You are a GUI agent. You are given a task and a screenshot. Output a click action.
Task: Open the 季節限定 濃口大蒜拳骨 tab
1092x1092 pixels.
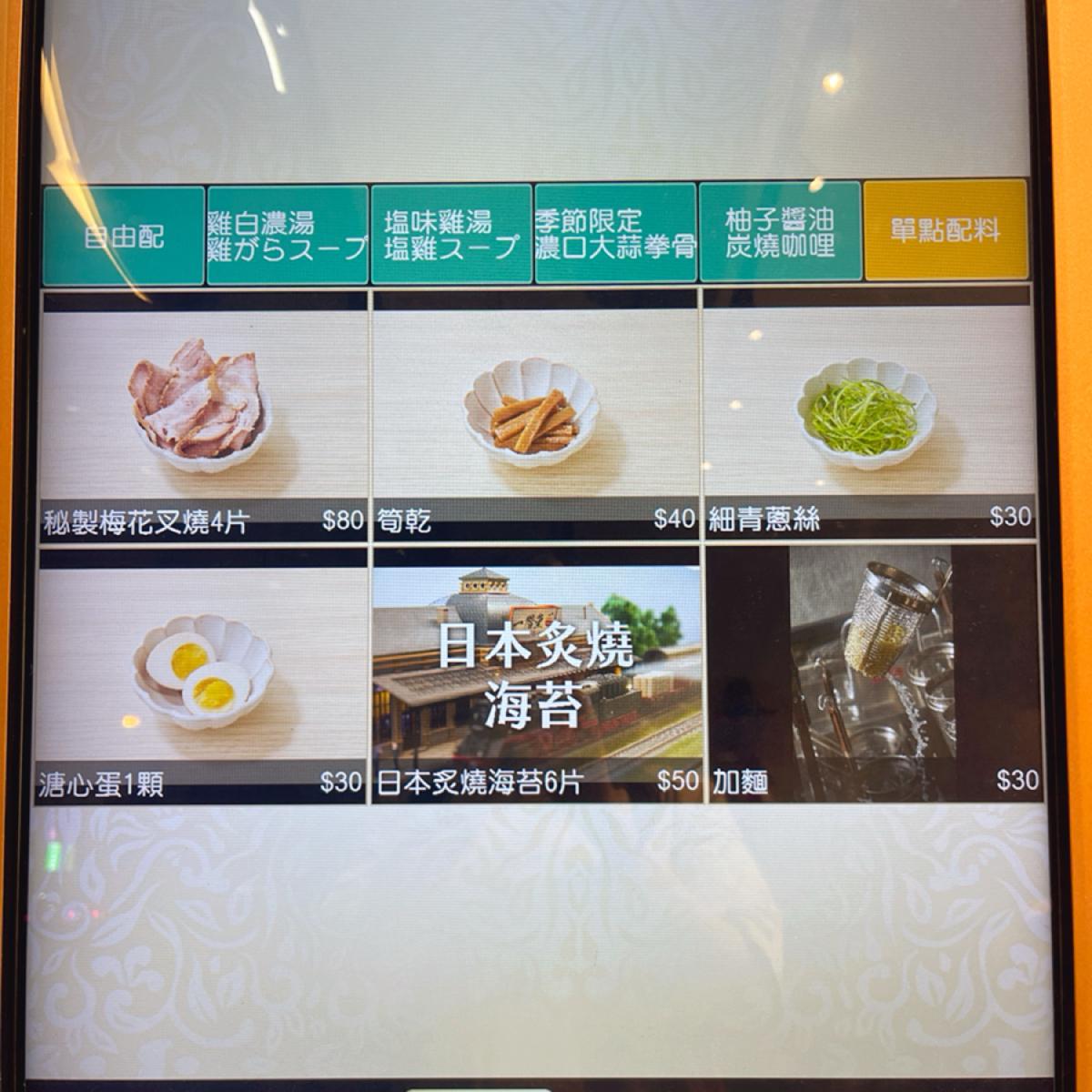click(x=616, y=234)
